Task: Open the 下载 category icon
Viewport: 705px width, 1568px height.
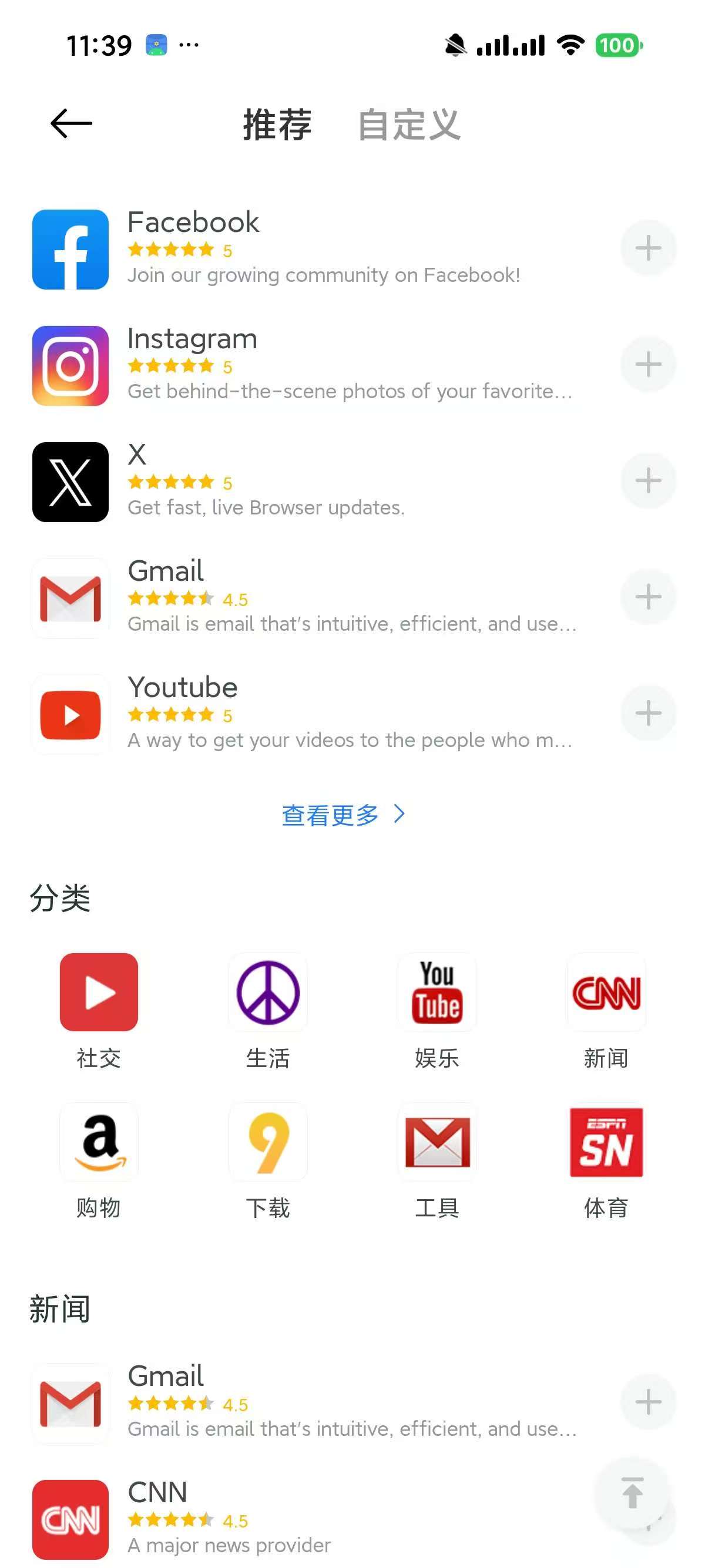Action: [x=268, y=1142]
